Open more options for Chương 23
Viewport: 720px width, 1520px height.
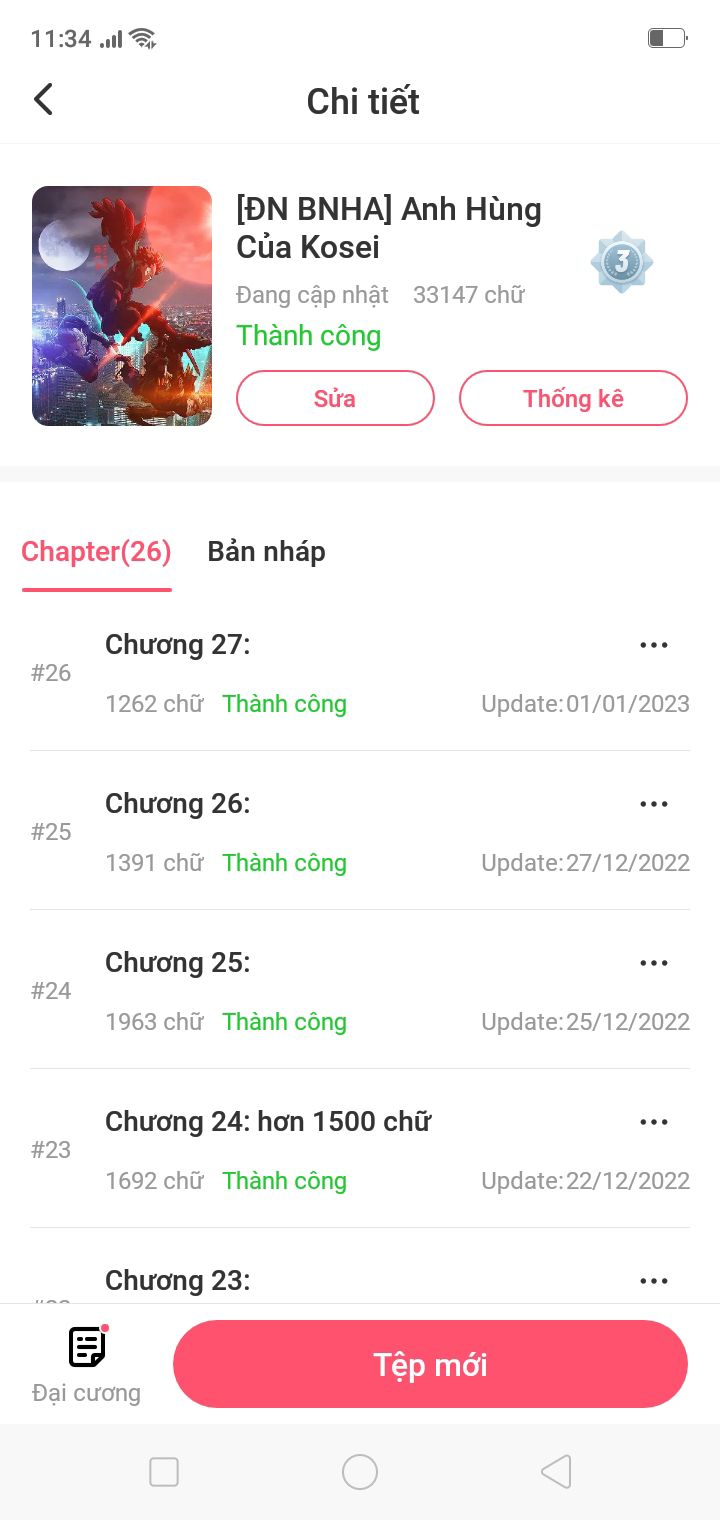coord(654,1281)
